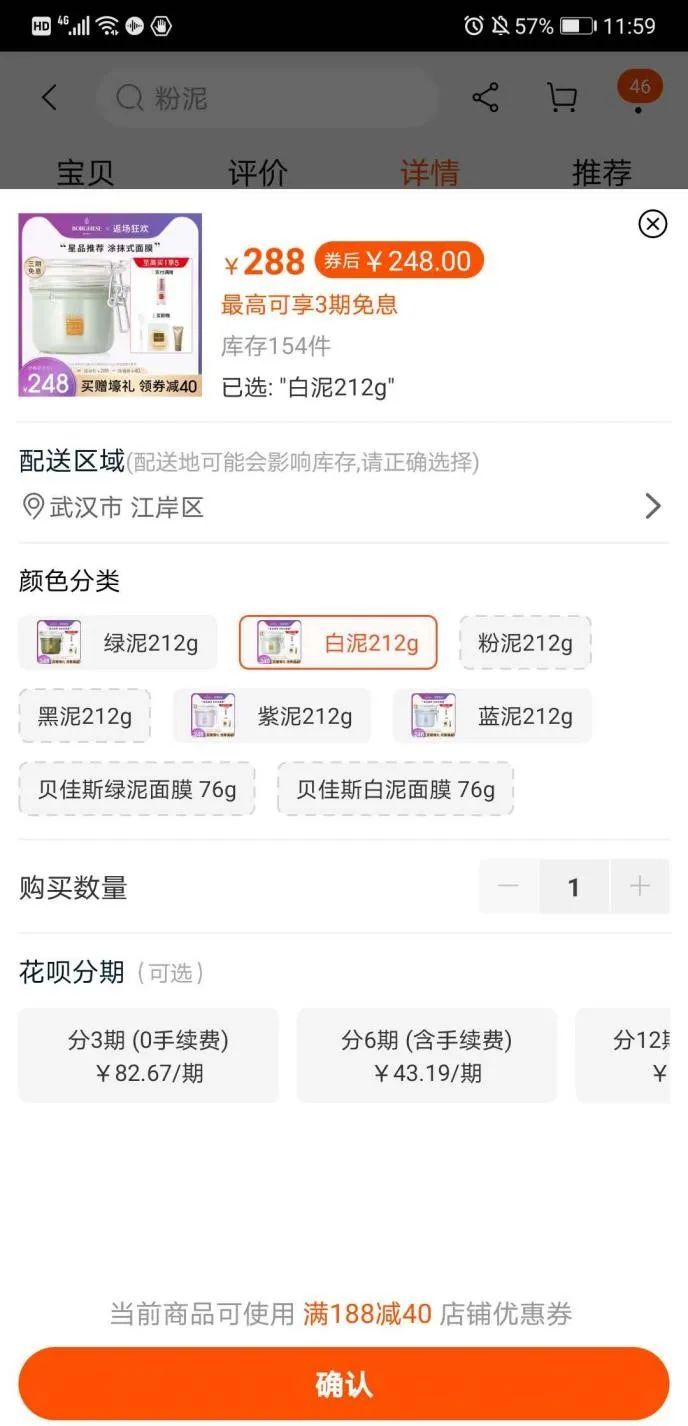Open the product thumbnail image
This screenshot has height=1426, width=688.
(x=110, y=305)
